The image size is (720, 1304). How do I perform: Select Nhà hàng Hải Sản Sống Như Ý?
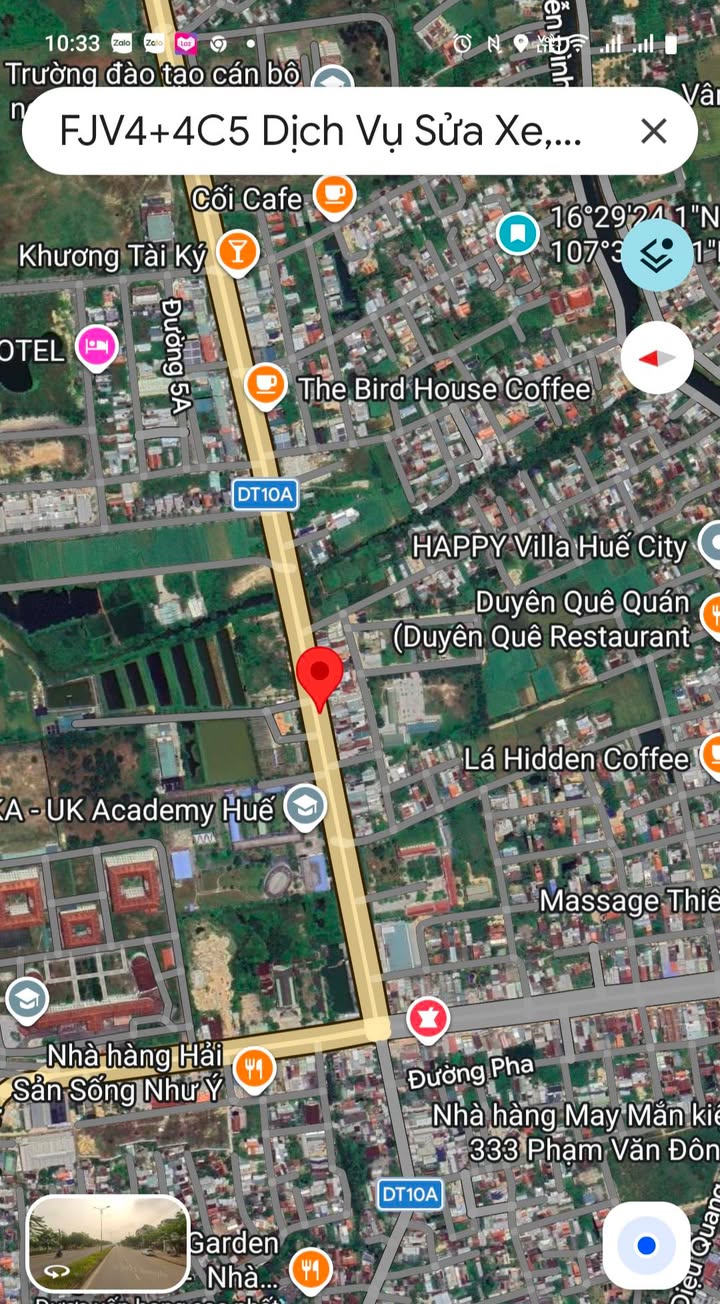tap(255, 1070)
